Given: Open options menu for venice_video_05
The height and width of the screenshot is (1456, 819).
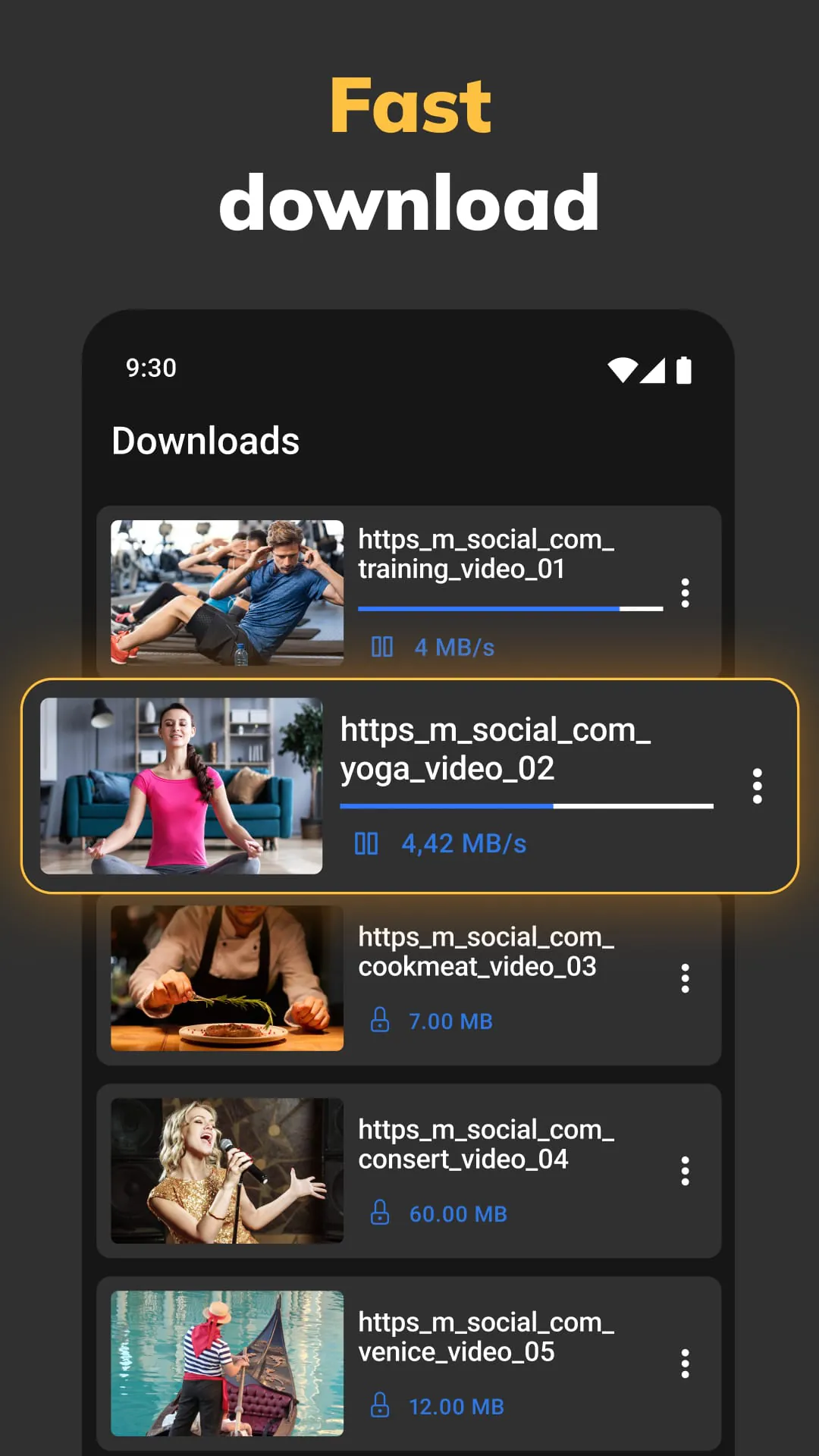Looking at the screenshot, I should point(685,1363).
